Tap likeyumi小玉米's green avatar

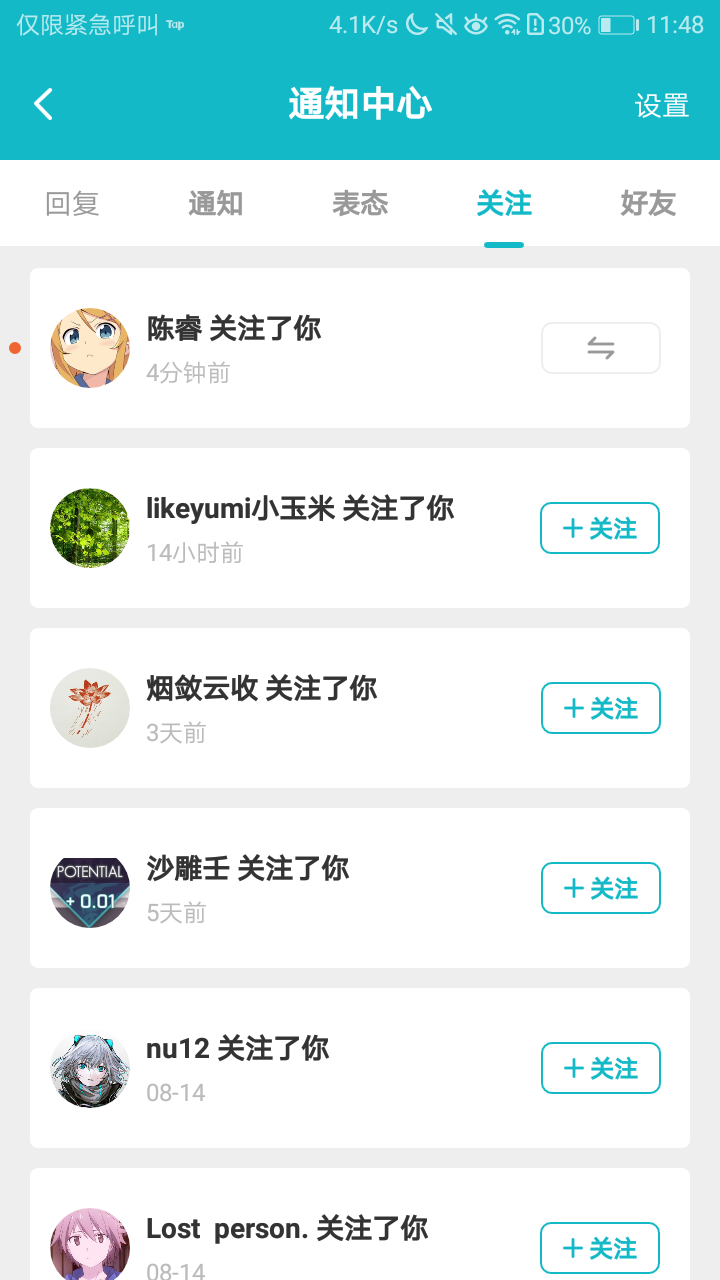(90, 527)
